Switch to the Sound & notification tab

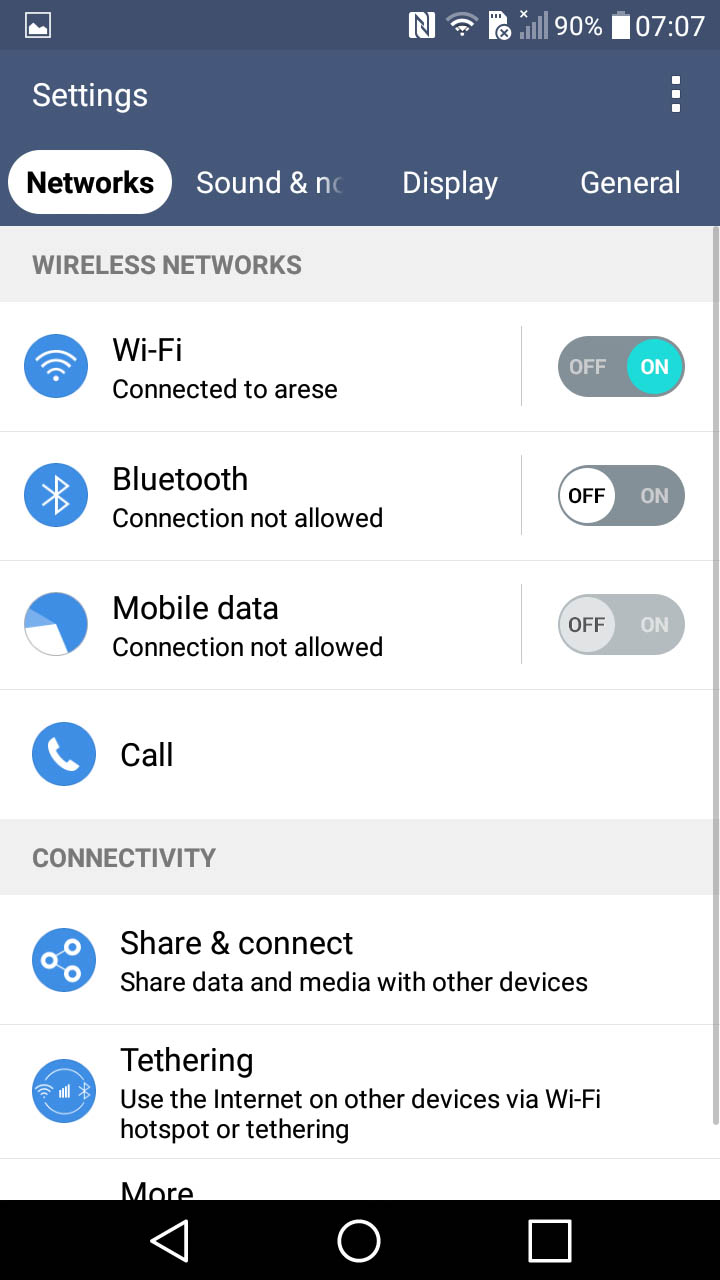(270, 183)
